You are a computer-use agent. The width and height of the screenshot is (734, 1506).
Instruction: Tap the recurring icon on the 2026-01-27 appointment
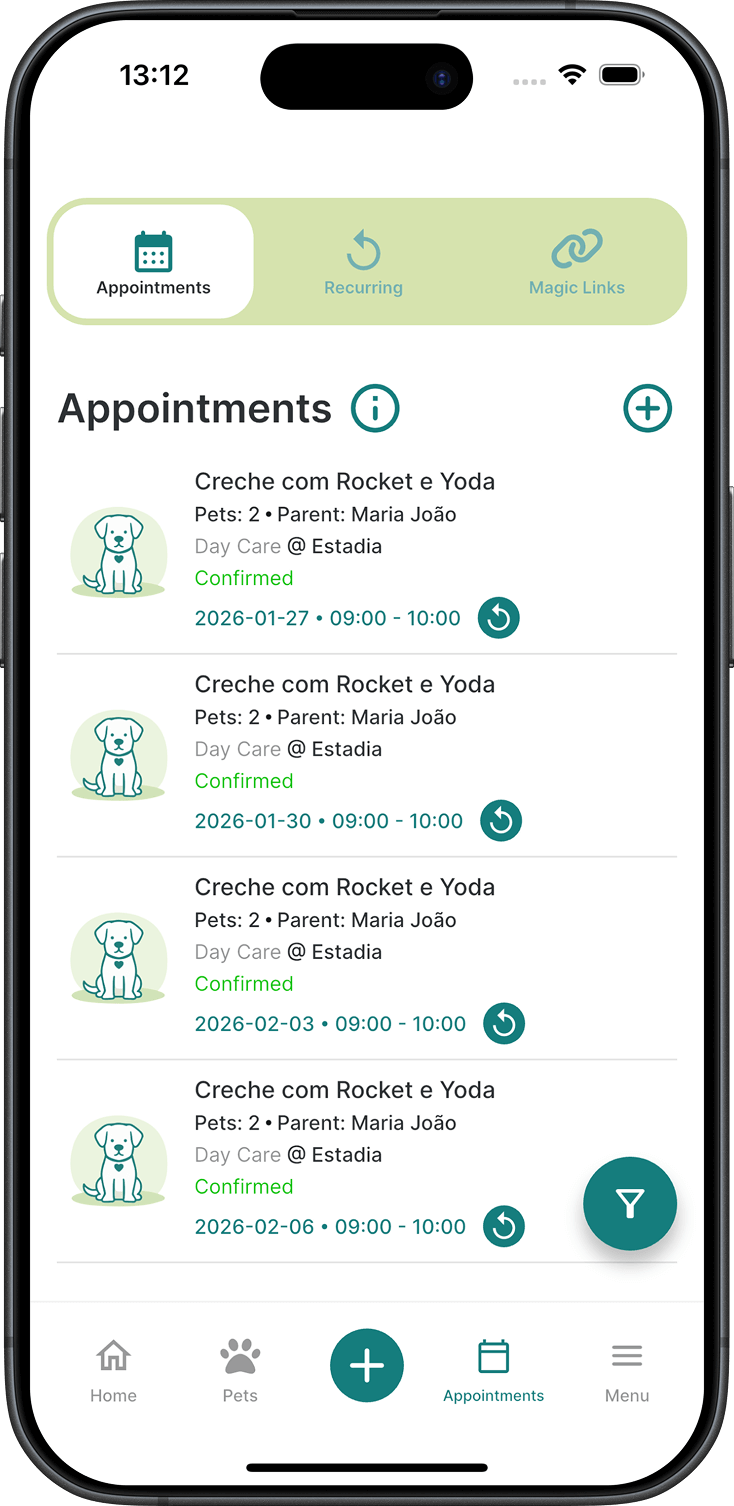tap(498, 618)
